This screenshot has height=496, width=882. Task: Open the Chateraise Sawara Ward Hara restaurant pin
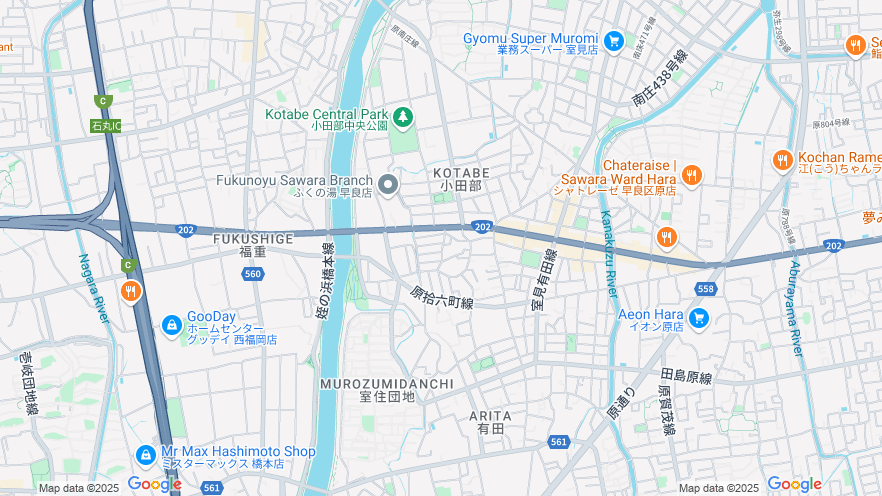(x=691, y=176)
